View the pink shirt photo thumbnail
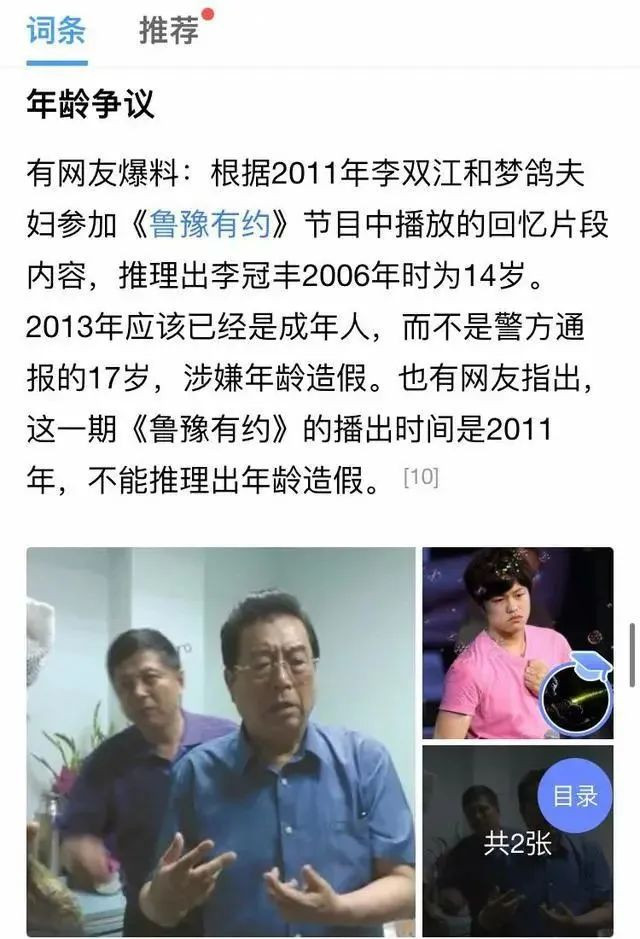The width and height of the screenshot is (640, 939). [x=490, y=640]
